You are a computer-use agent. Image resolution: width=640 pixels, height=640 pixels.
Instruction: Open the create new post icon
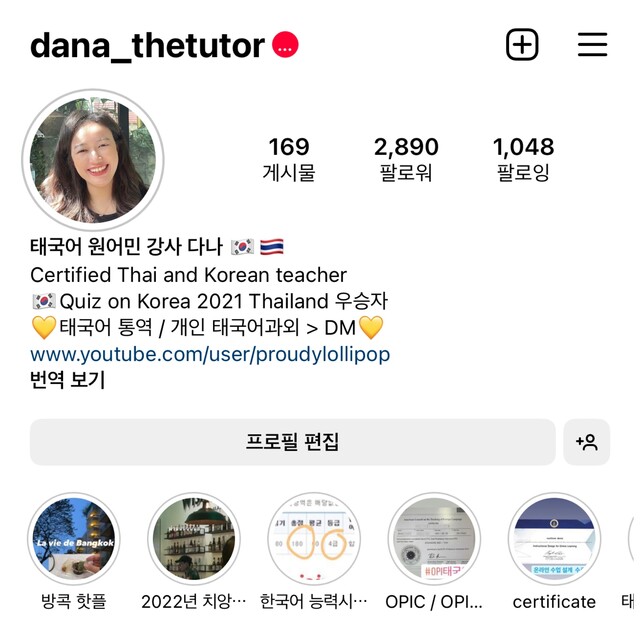(522, 45)
